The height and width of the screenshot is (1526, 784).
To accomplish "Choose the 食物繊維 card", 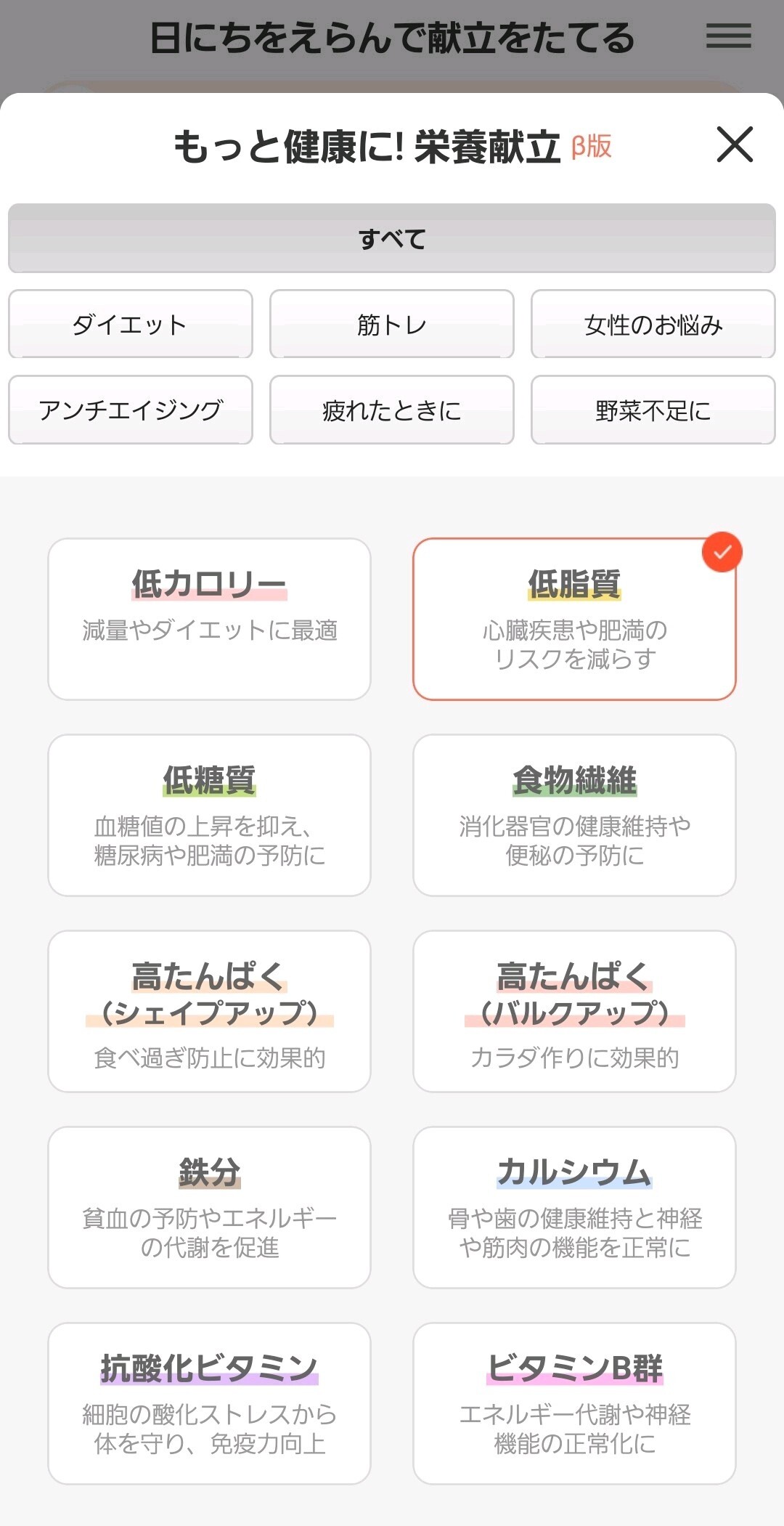I will point(574,815).
